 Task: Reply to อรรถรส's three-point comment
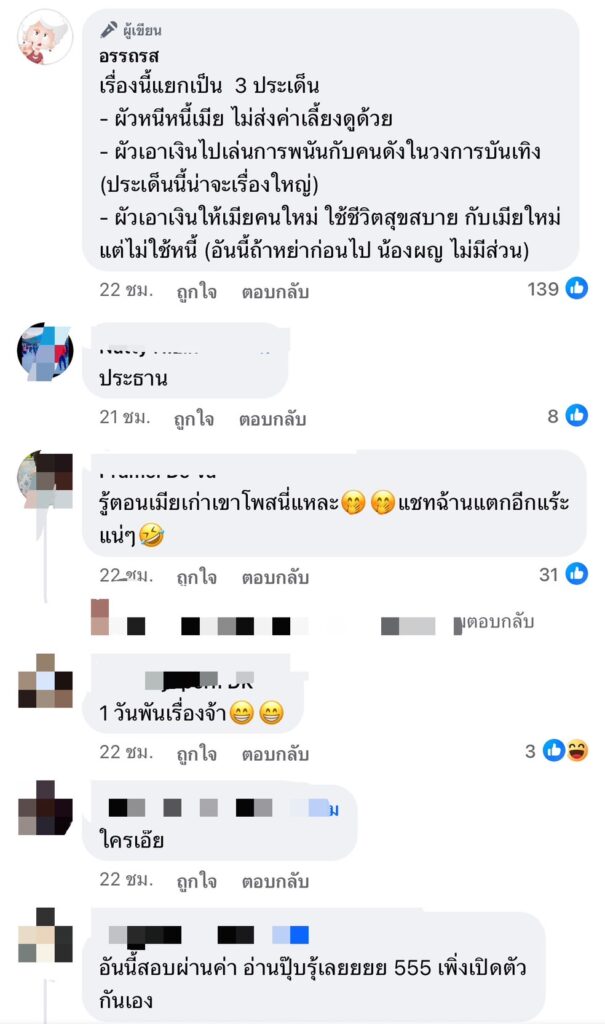pos(275,292)
